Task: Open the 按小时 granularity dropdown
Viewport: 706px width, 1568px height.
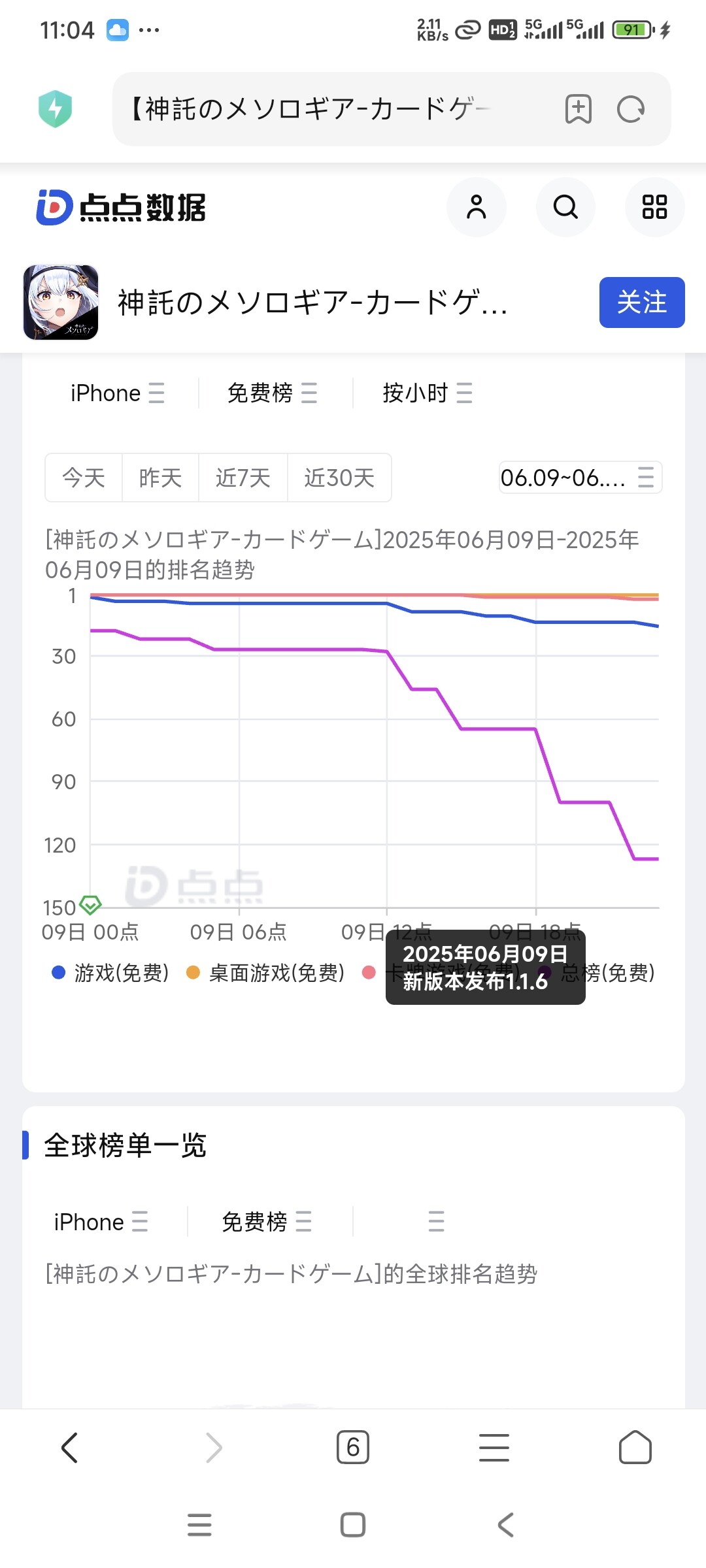Action: (x=427, y=393)
